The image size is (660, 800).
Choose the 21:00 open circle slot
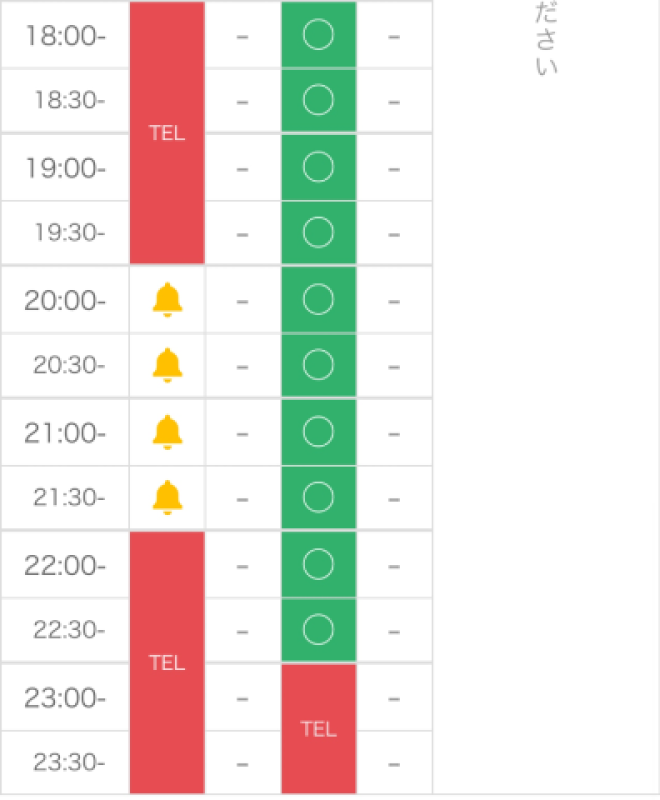click(318, 432)
